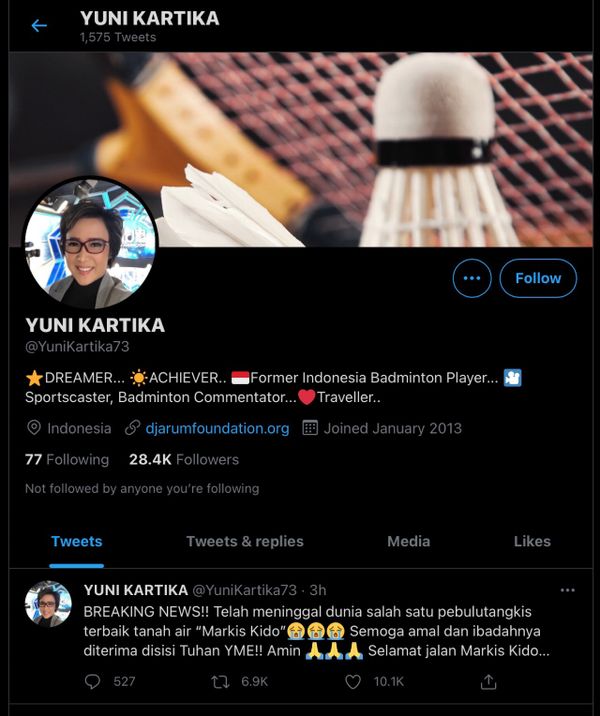600x716 pixels.
Task: Share the Markis Kido tweet
Action: pos(488,681)
